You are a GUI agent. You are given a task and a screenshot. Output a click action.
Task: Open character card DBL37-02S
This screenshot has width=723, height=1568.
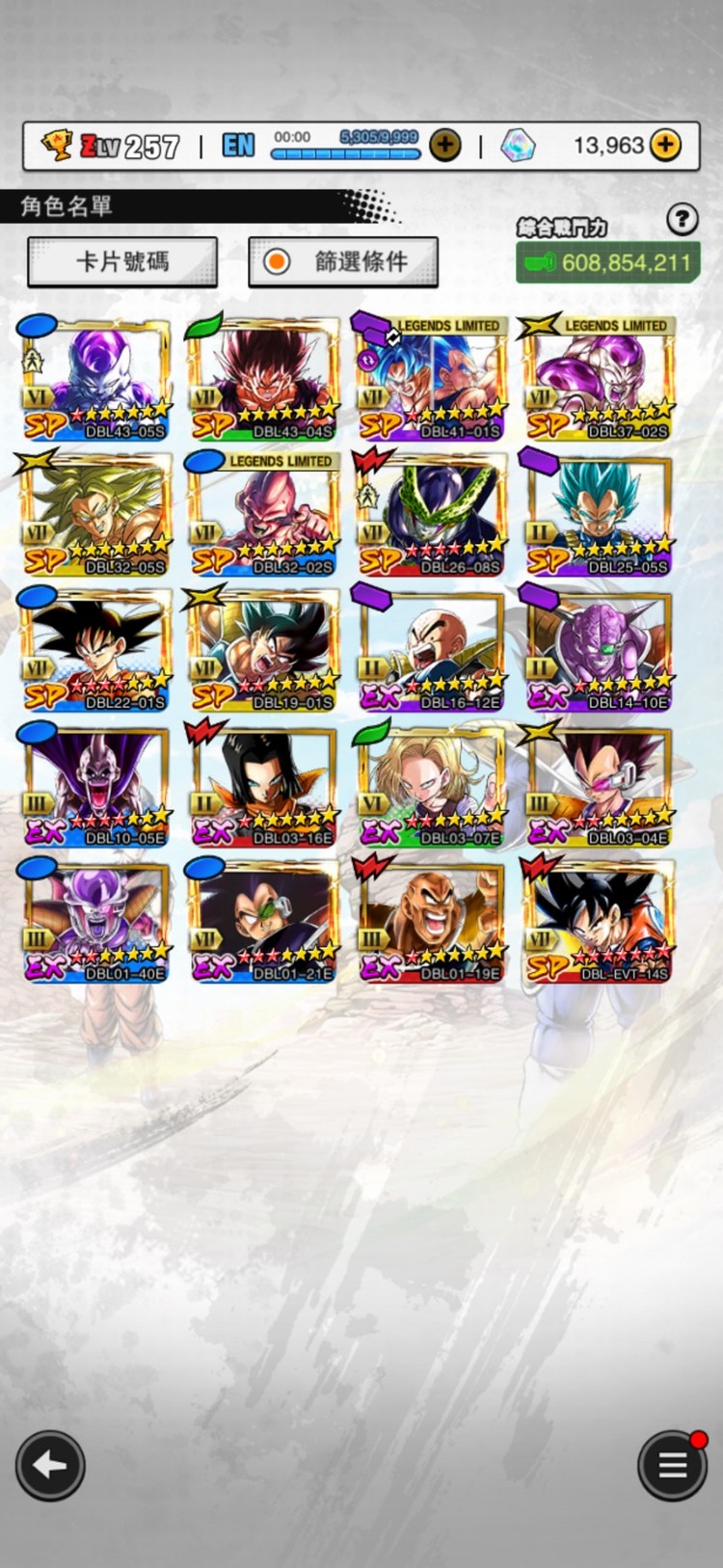pyautogui.click(x=599, y=379)
